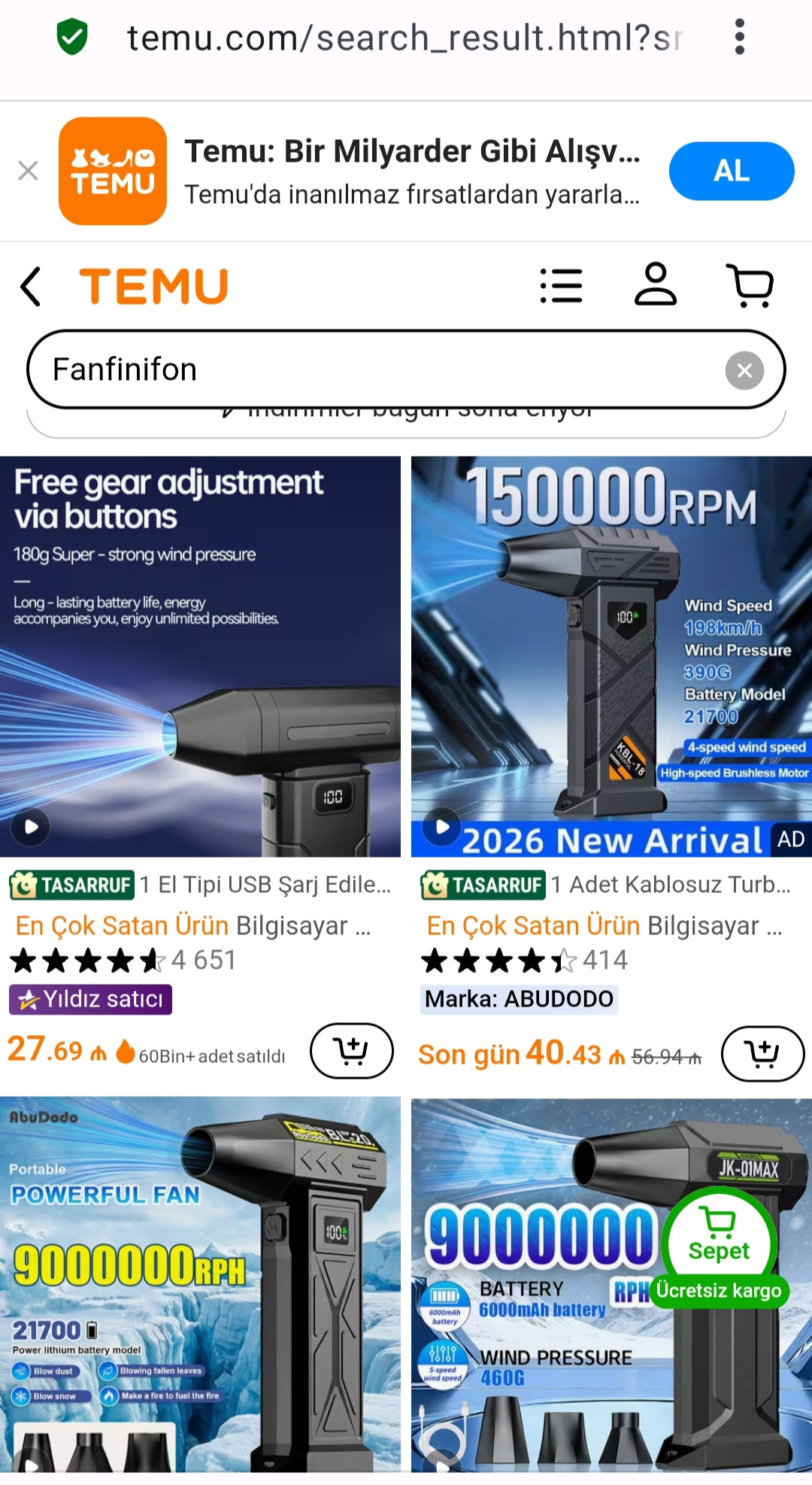812x1485 pixels.
Task: Play video on the Free gear adjustment image
Action: [x=31, y=827]
